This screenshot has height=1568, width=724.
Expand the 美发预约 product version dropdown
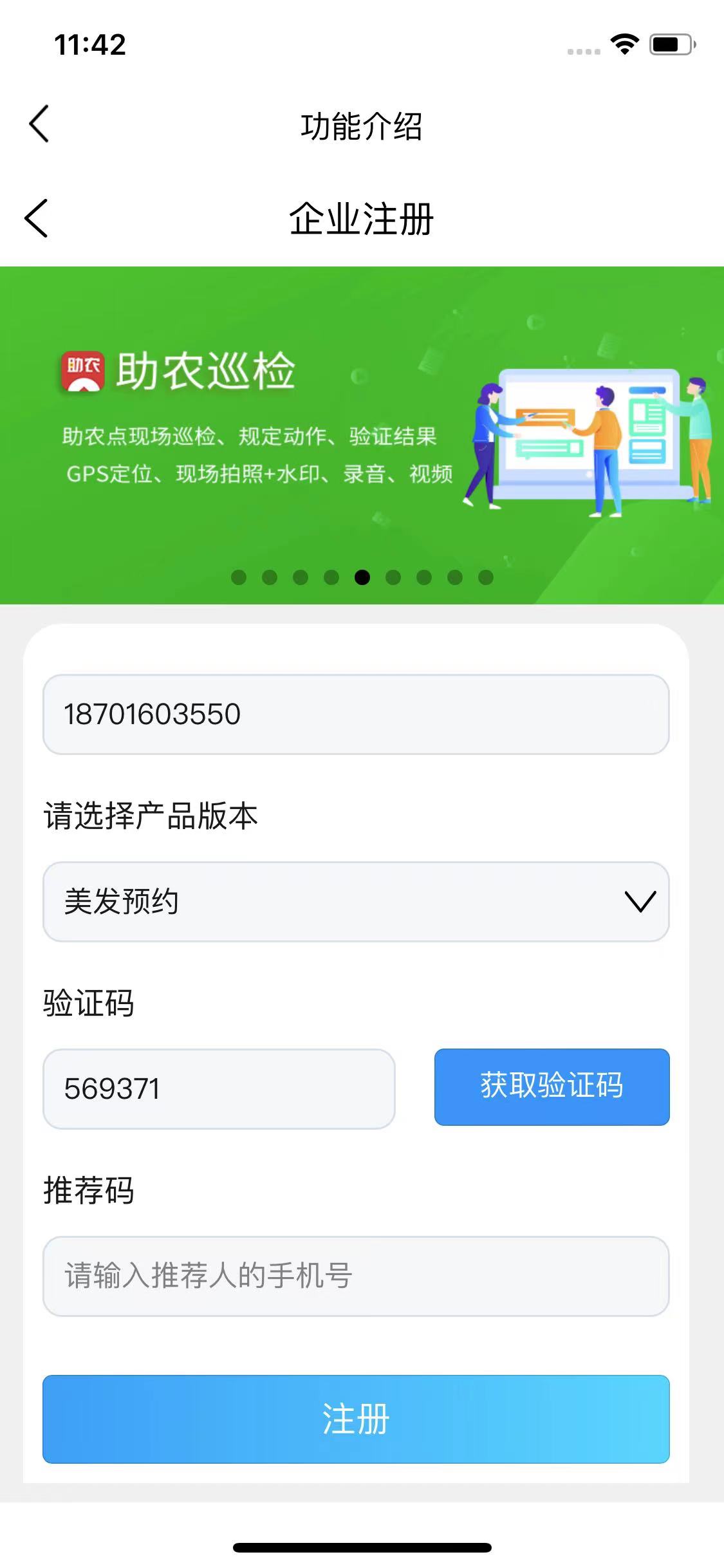pyautogui.click(x=356, y=902)
